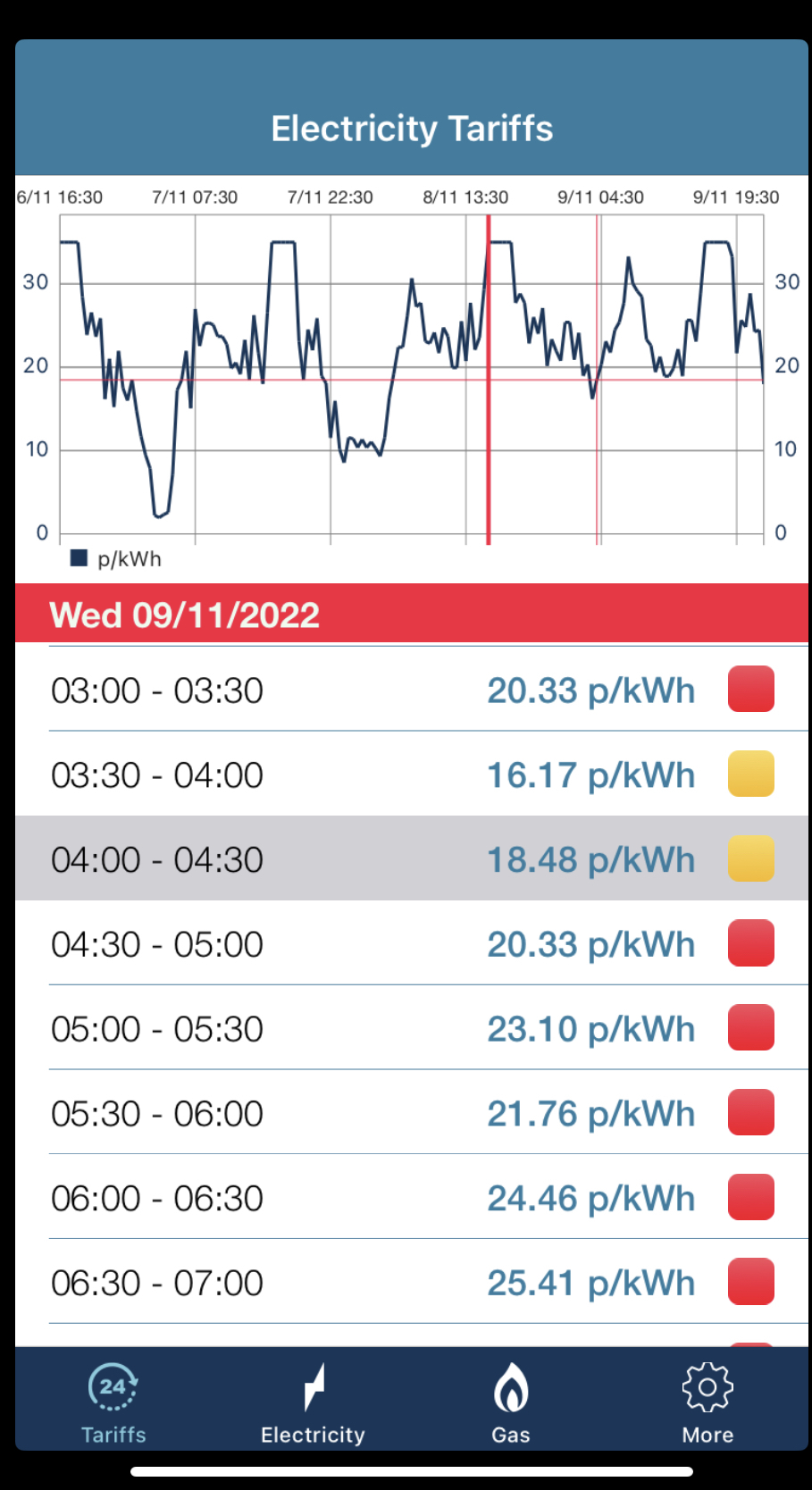Tap the highlighted 04:00 - 04:30 row

(412, 858)
